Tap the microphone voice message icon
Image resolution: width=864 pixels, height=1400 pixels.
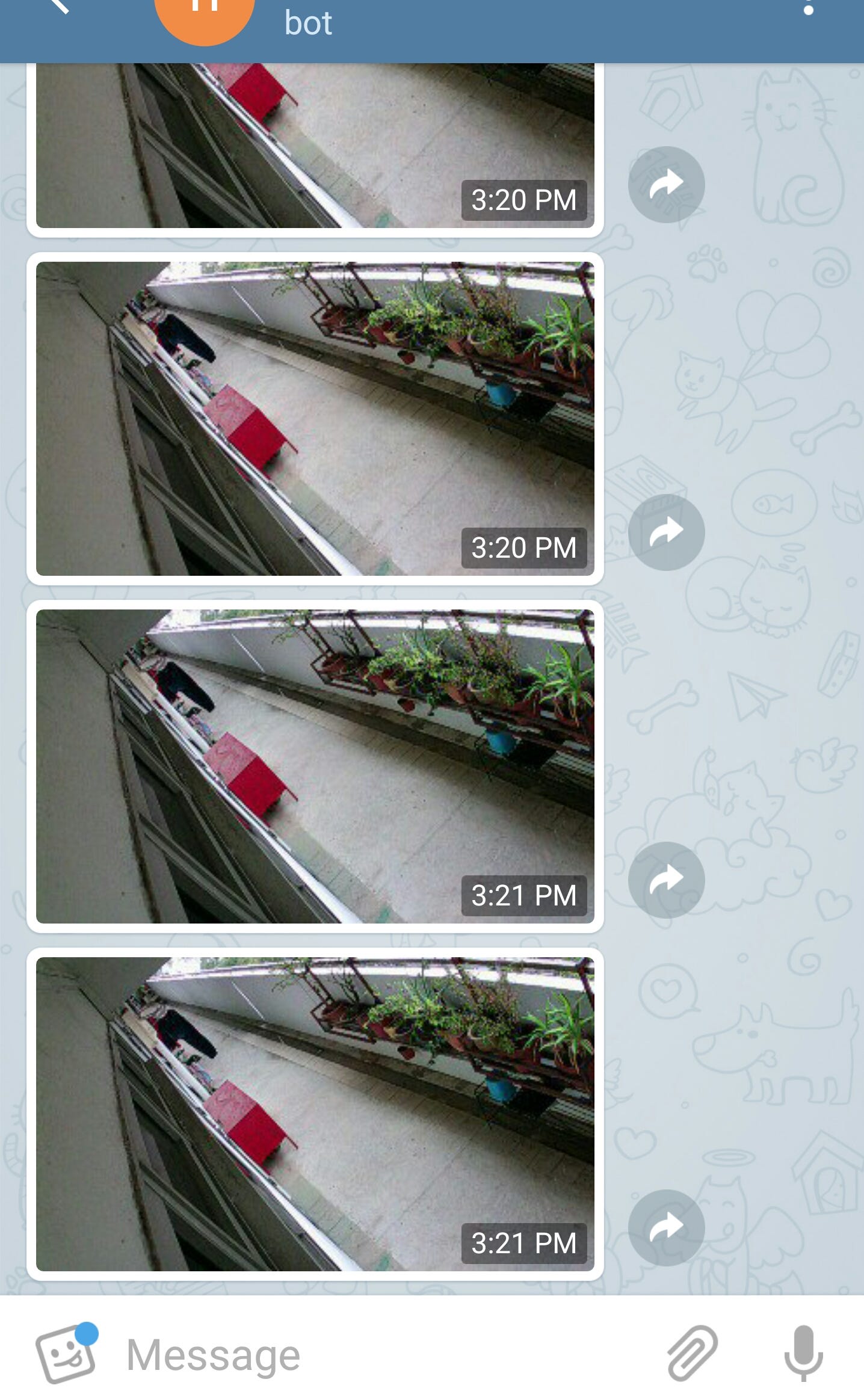click(x=803, y=1353)
